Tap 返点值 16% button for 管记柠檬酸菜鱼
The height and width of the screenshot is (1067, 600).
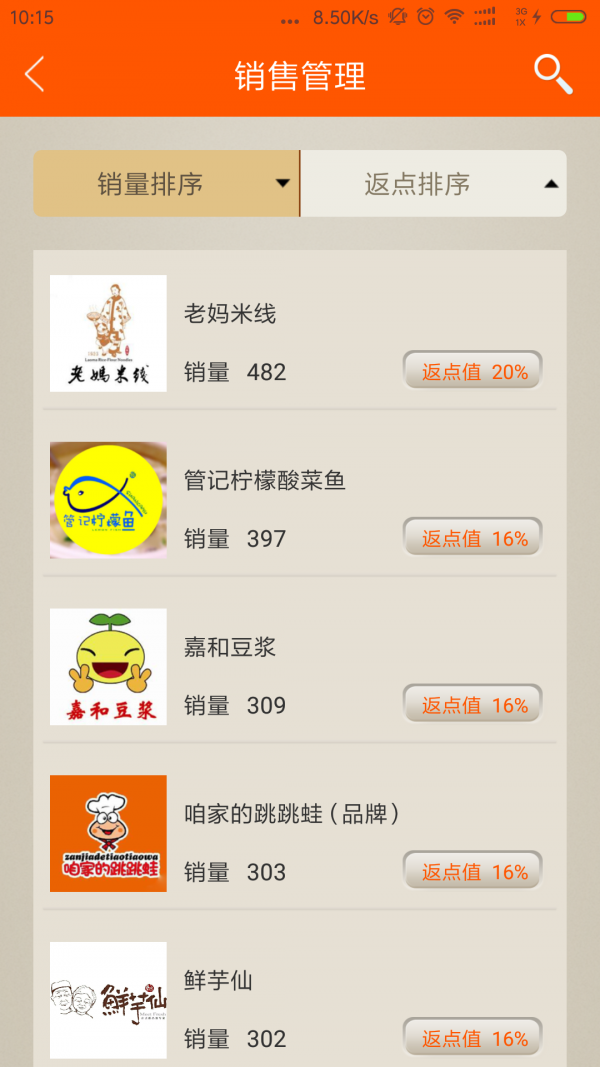(x=472, y=538)
